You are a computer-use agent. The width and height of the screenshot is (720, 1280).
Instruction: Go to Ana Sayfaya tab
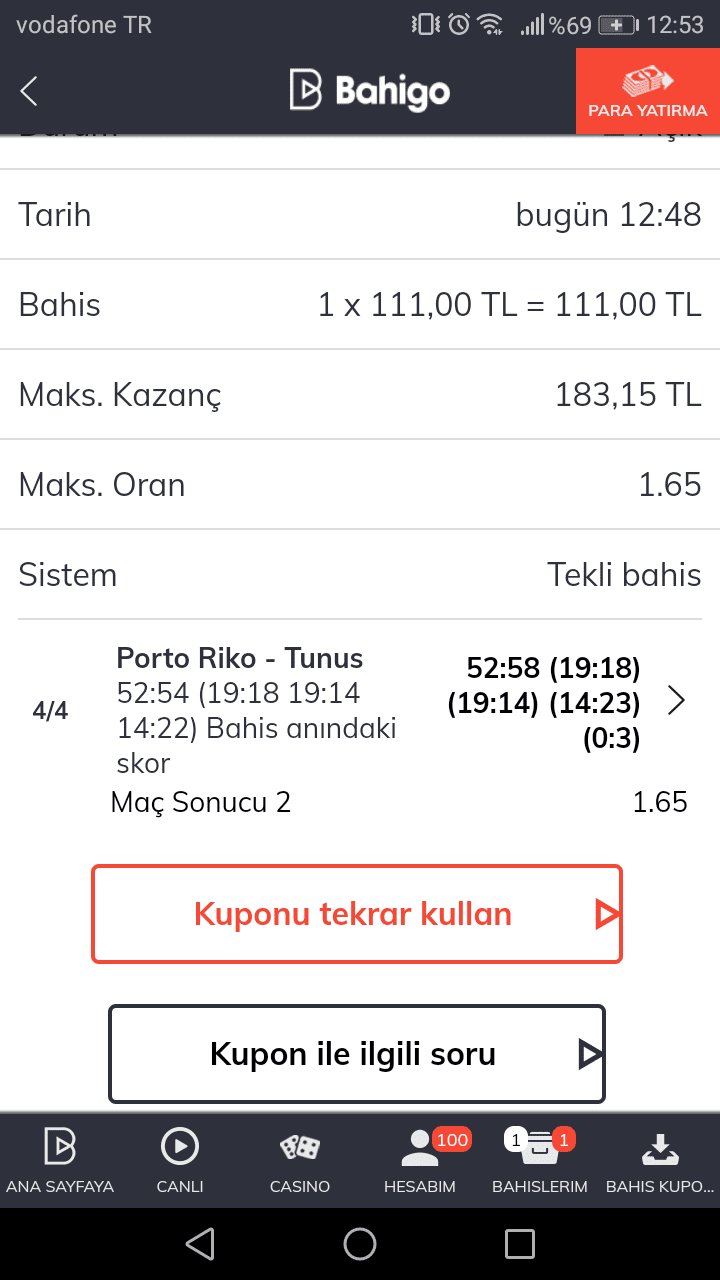point(60,1160)
